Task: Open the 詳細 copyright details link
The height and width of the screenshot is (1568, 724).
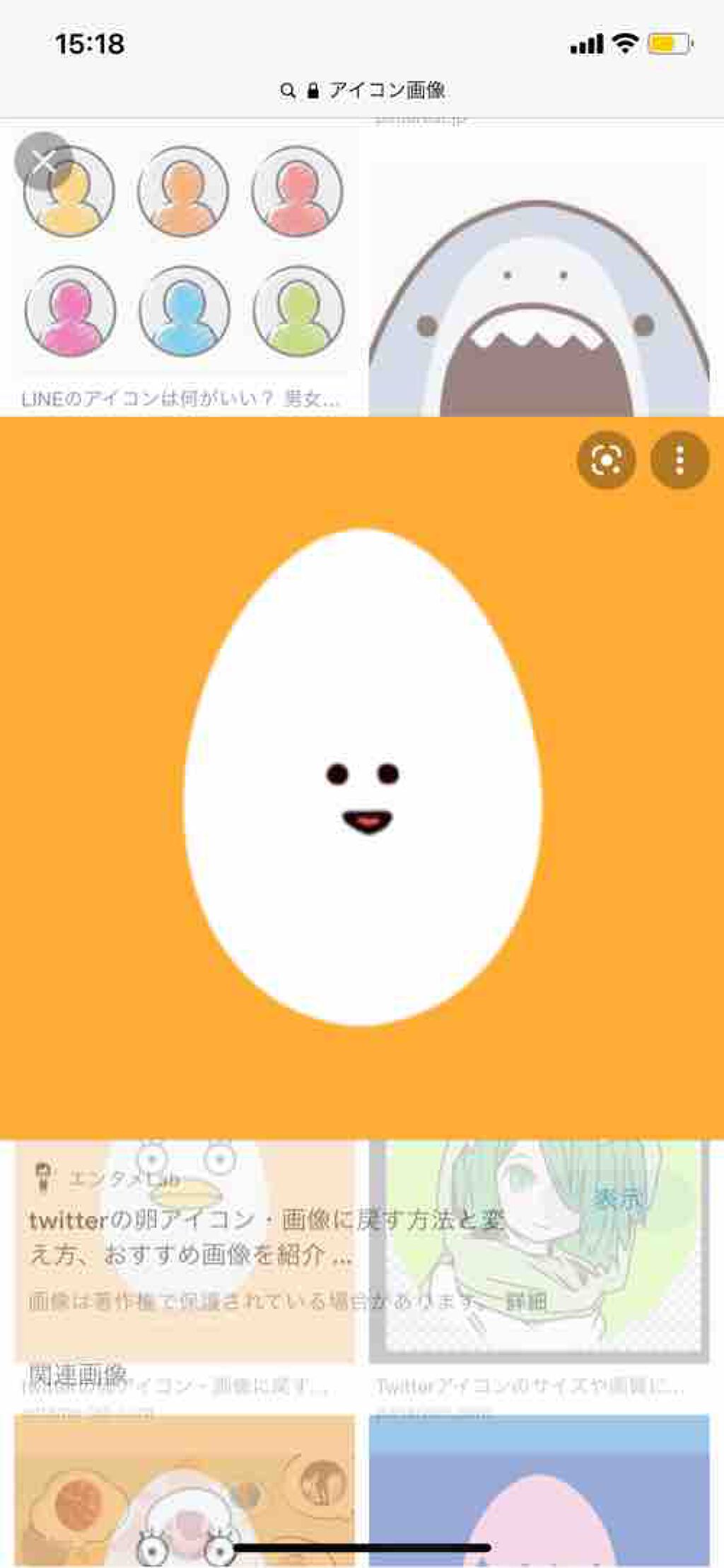Action: (526, 1301)
